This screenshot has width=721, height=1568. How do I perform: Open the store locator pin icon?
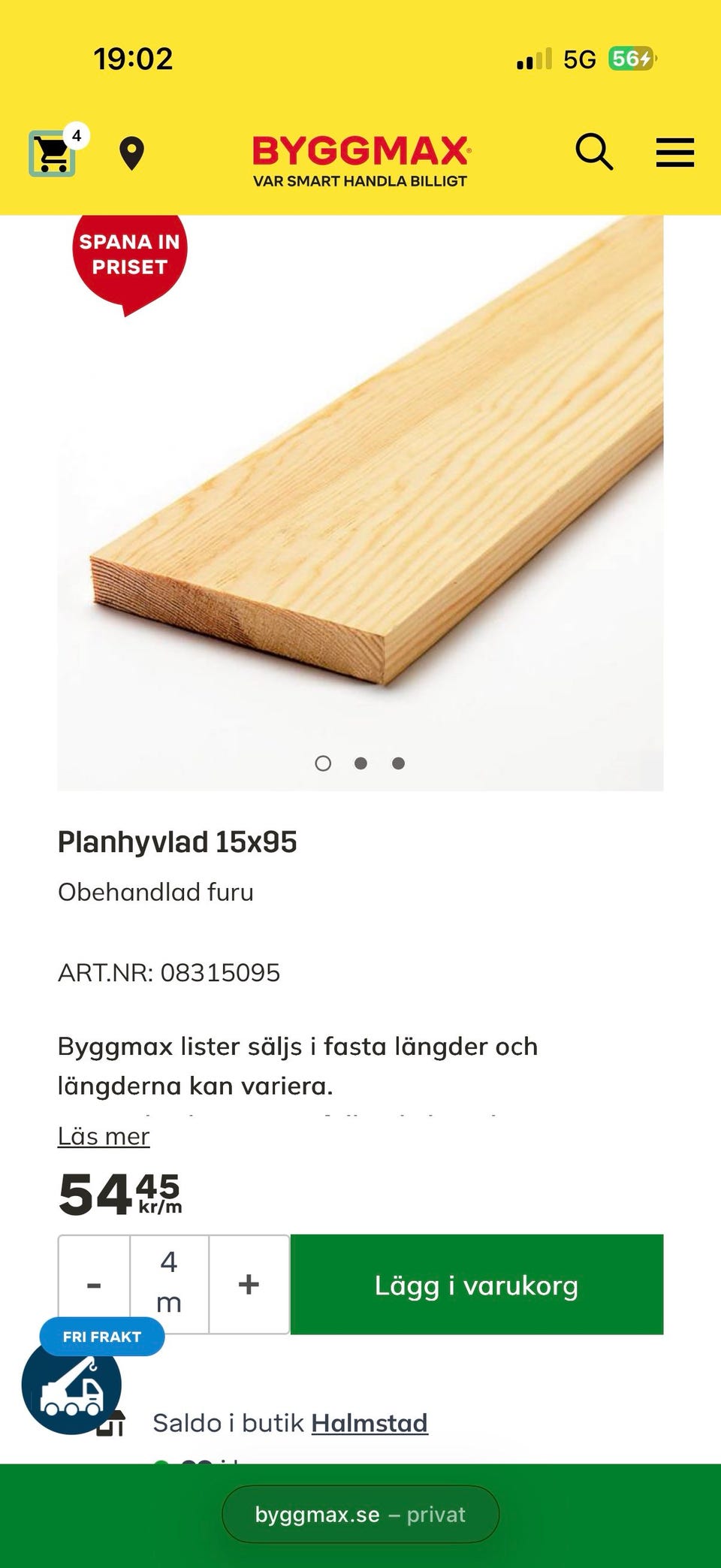[x=131, y=152]
